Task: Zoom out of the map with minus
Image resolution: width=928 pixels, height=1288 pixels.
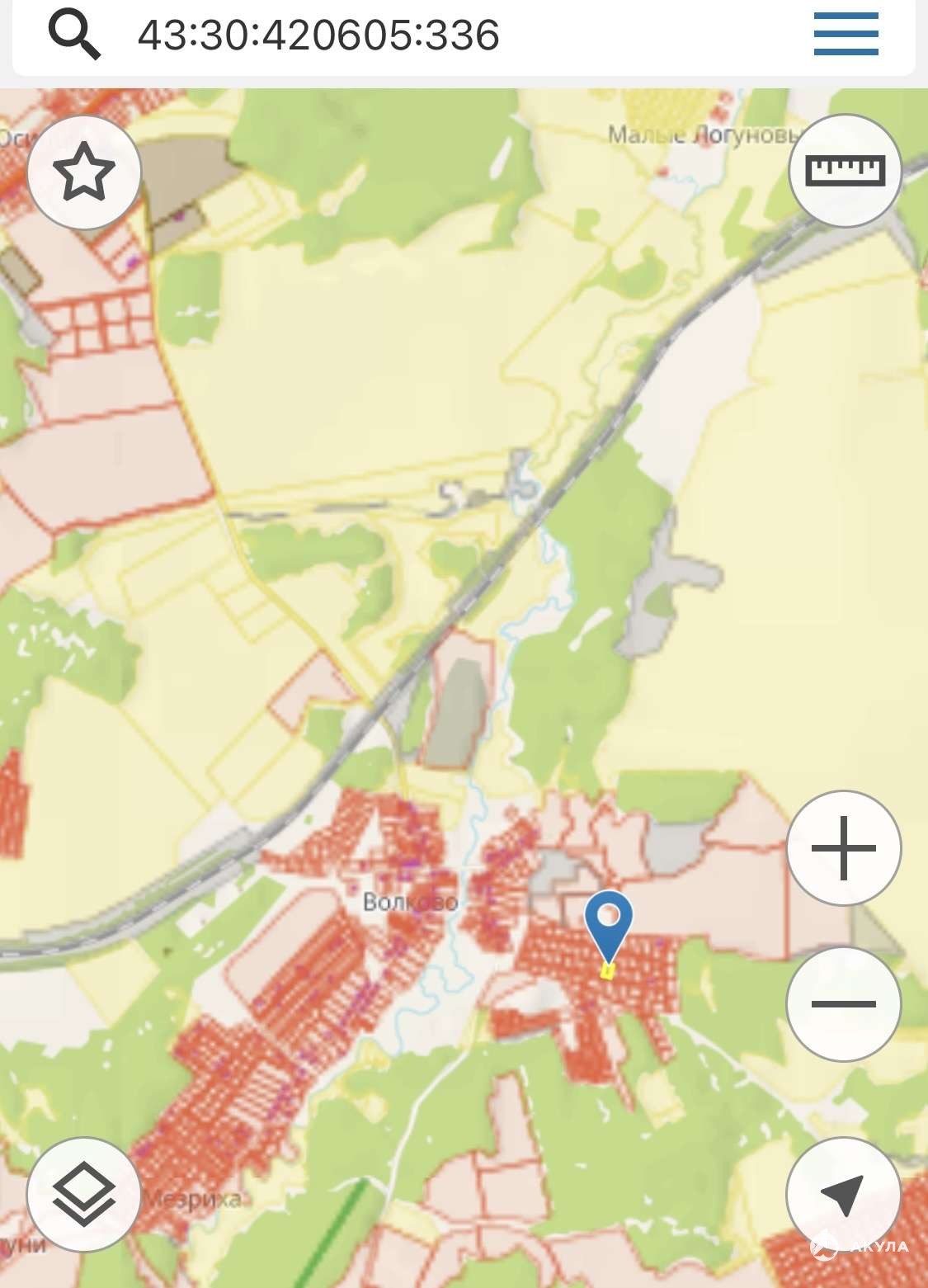Action: pyautogui.click(x=843, y=1003)
